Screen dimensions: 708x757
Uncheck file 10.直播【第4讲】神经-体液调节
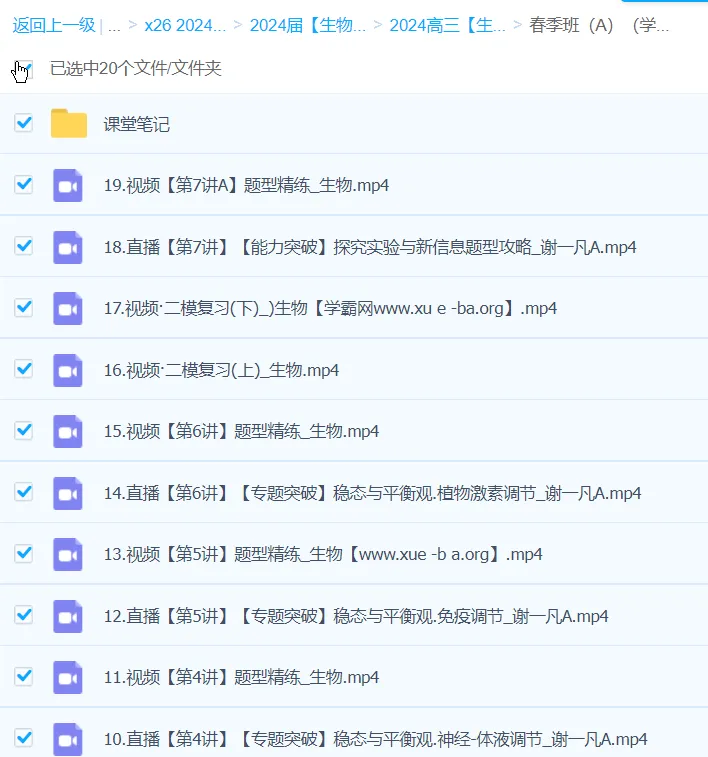(24, 738)
